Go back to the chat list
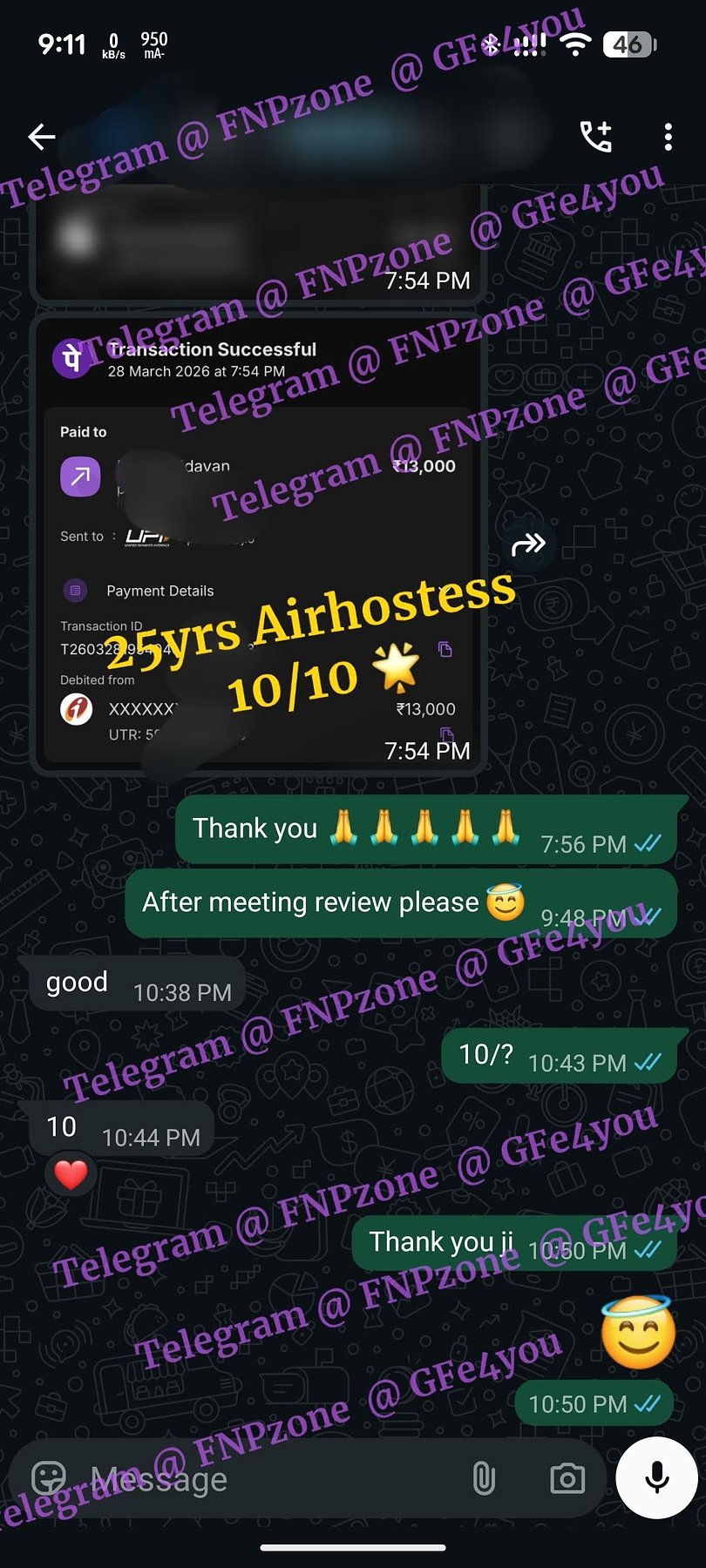The height and width of the screenshot is (1568, 706). tap(41, 137)
